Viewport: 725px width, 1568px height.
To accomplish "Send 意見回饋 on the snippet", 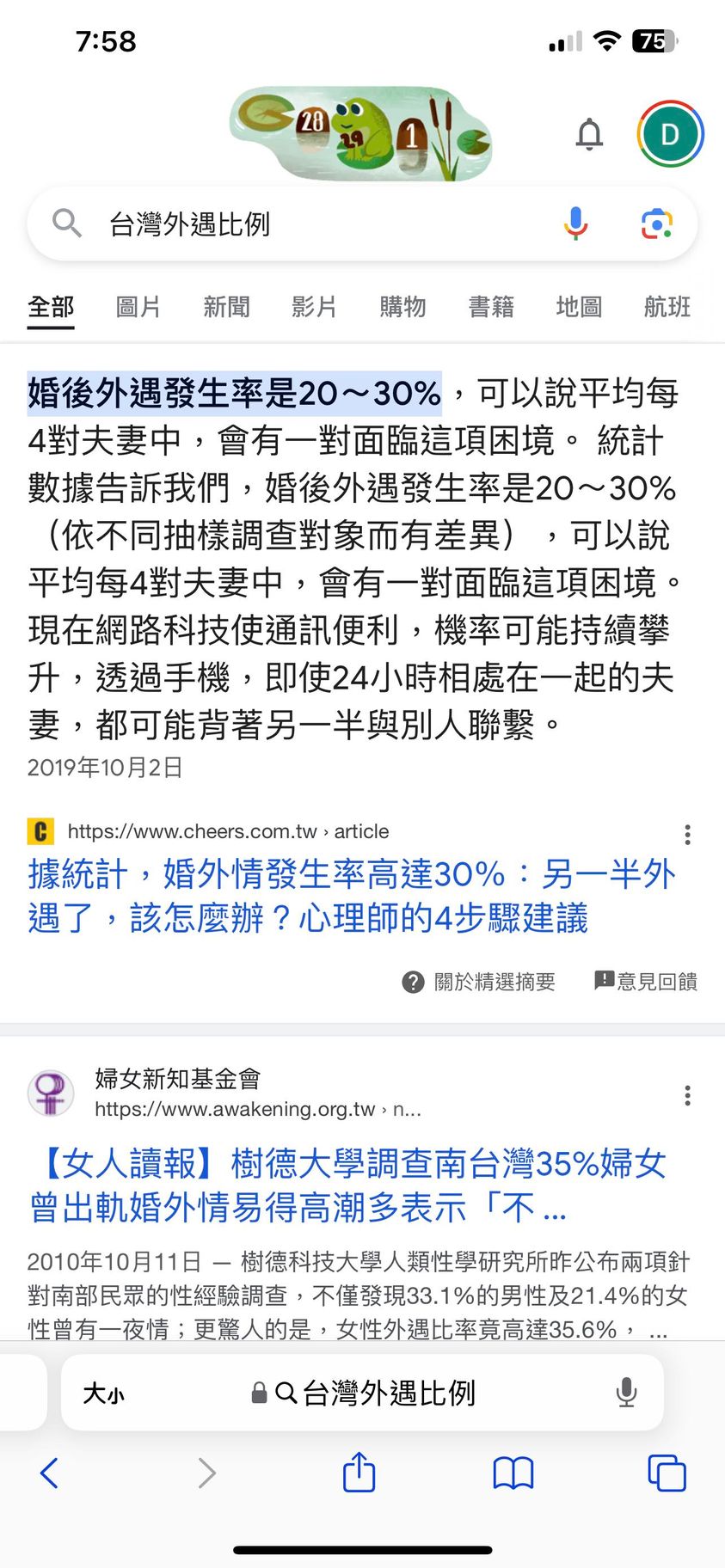I will [x=646, y=982].
